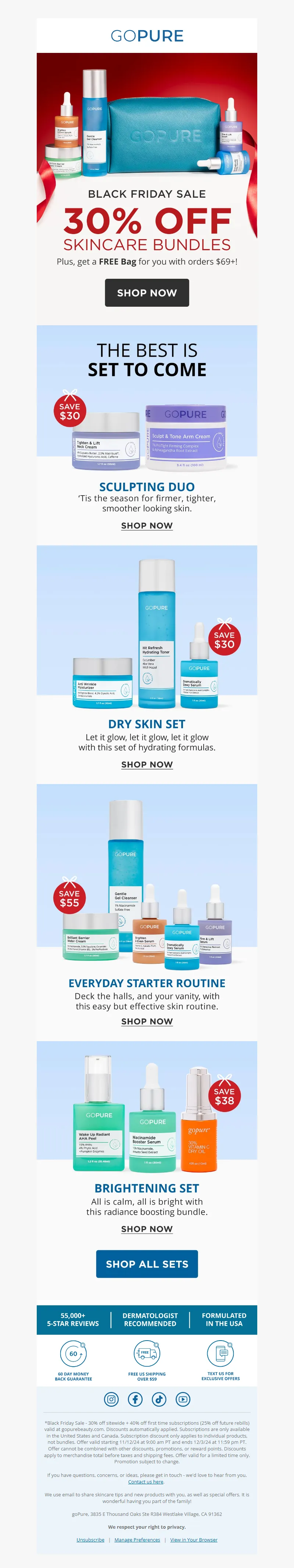294x1568 pixels.
Task: Tap the black SHOP NOW button under 30% OFF
Action: [x=147, y=293]
